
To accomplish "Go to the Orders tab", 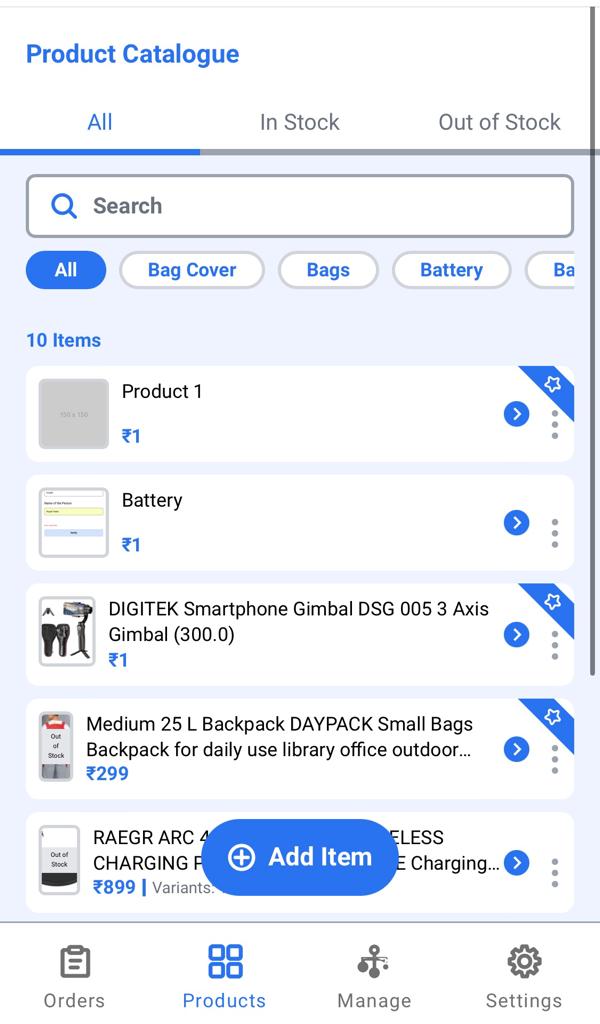I will (74, 977).
